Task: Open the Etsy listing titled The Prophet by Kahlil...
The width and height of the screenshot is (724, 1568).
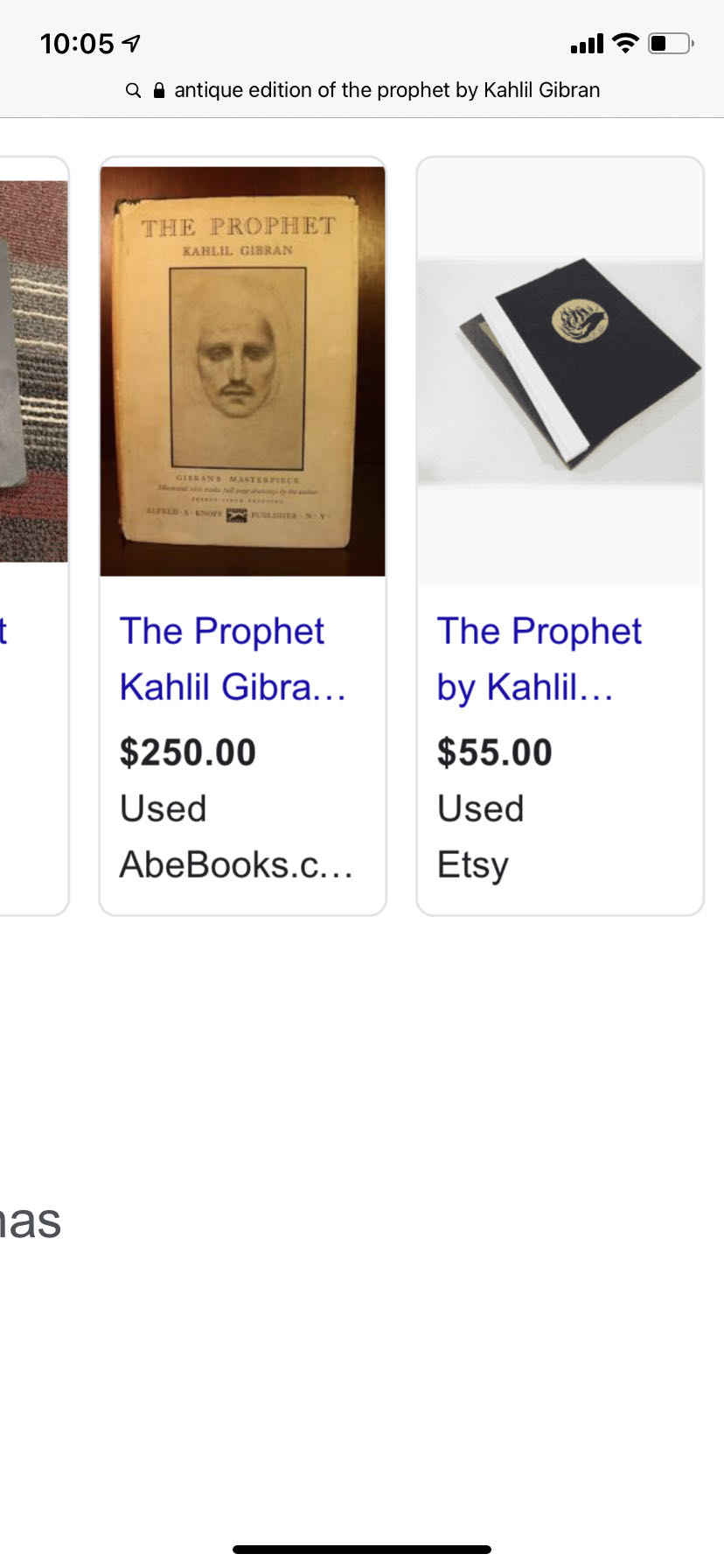Action: coord(540,658)
